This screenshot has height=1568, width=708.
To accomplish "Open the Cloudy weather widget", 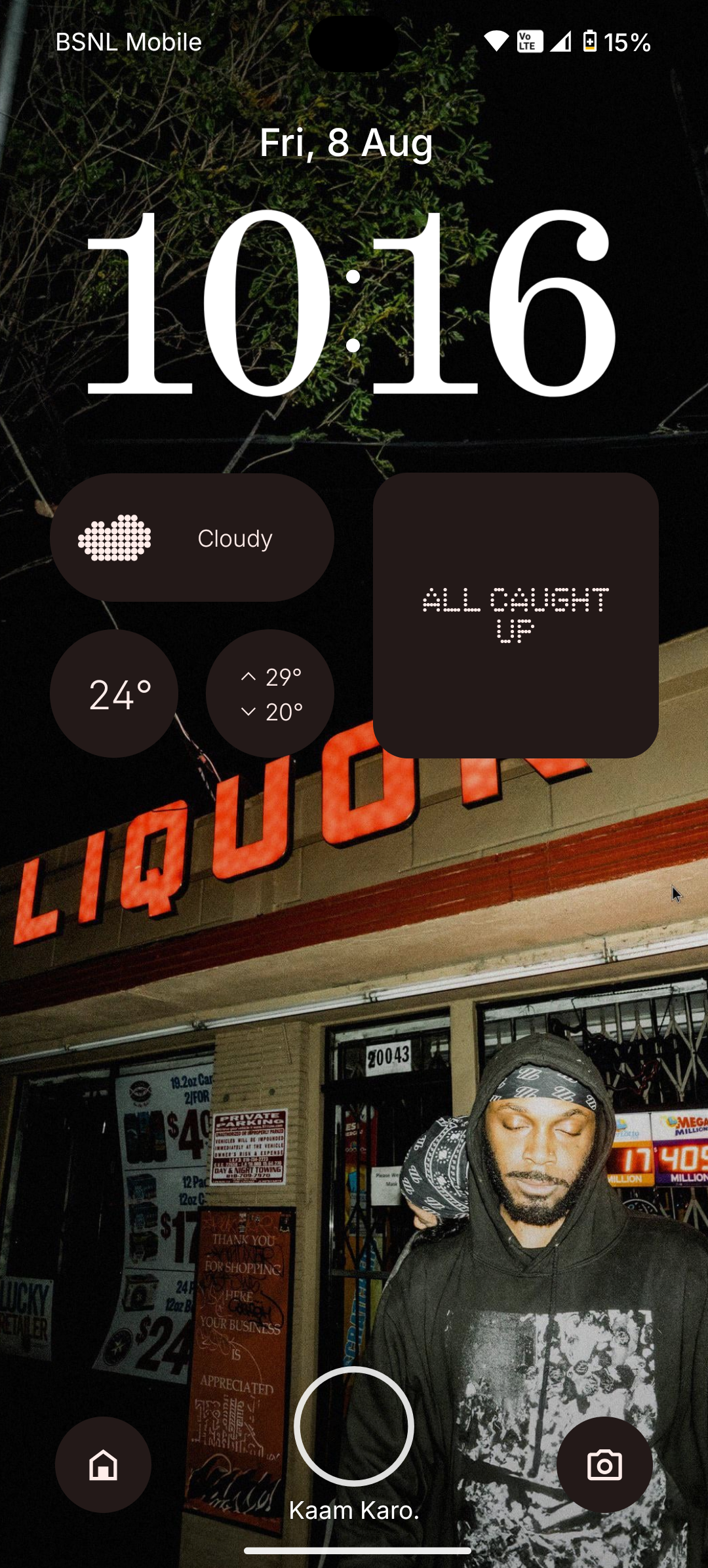I will [192, 538].
